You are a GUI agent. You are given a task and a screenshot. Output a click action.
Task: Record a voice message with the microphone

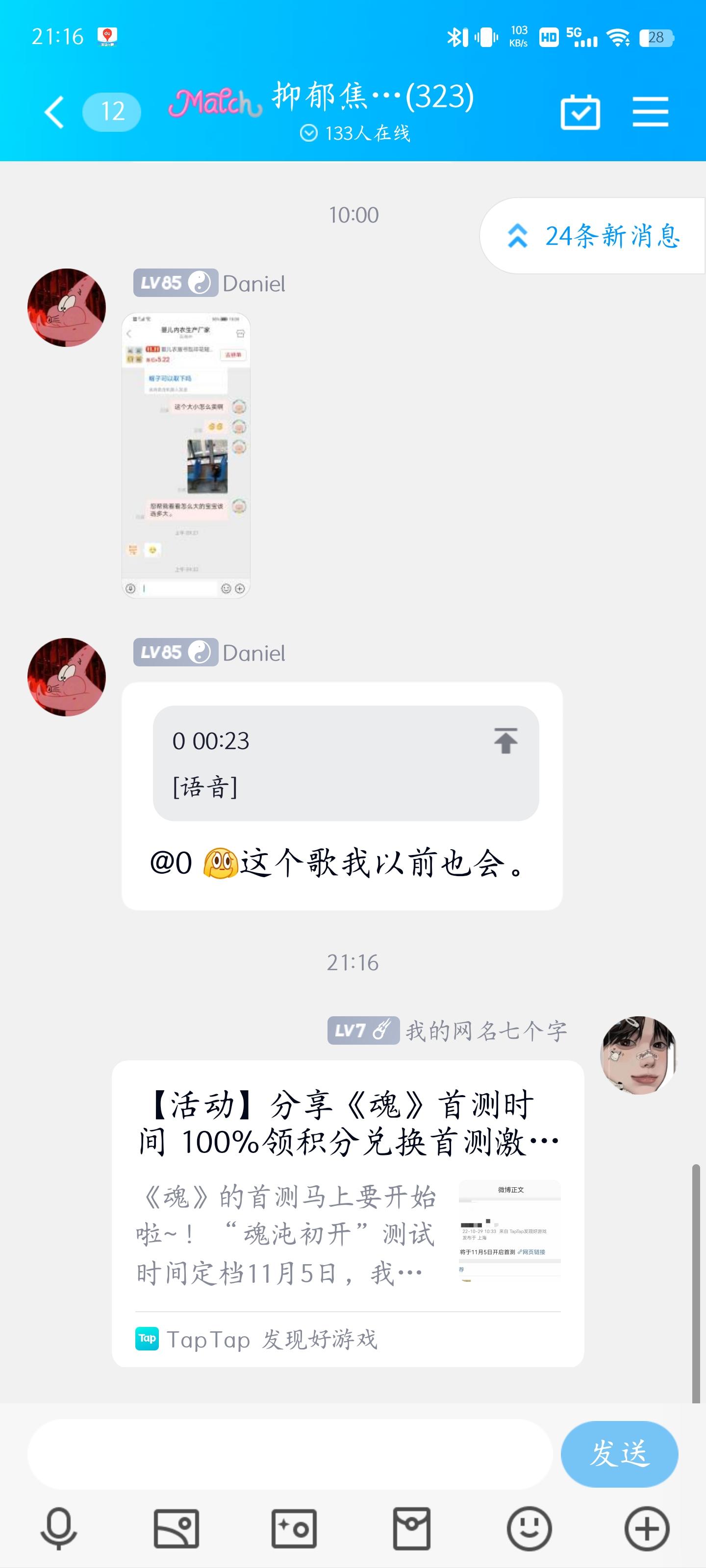58,1528
